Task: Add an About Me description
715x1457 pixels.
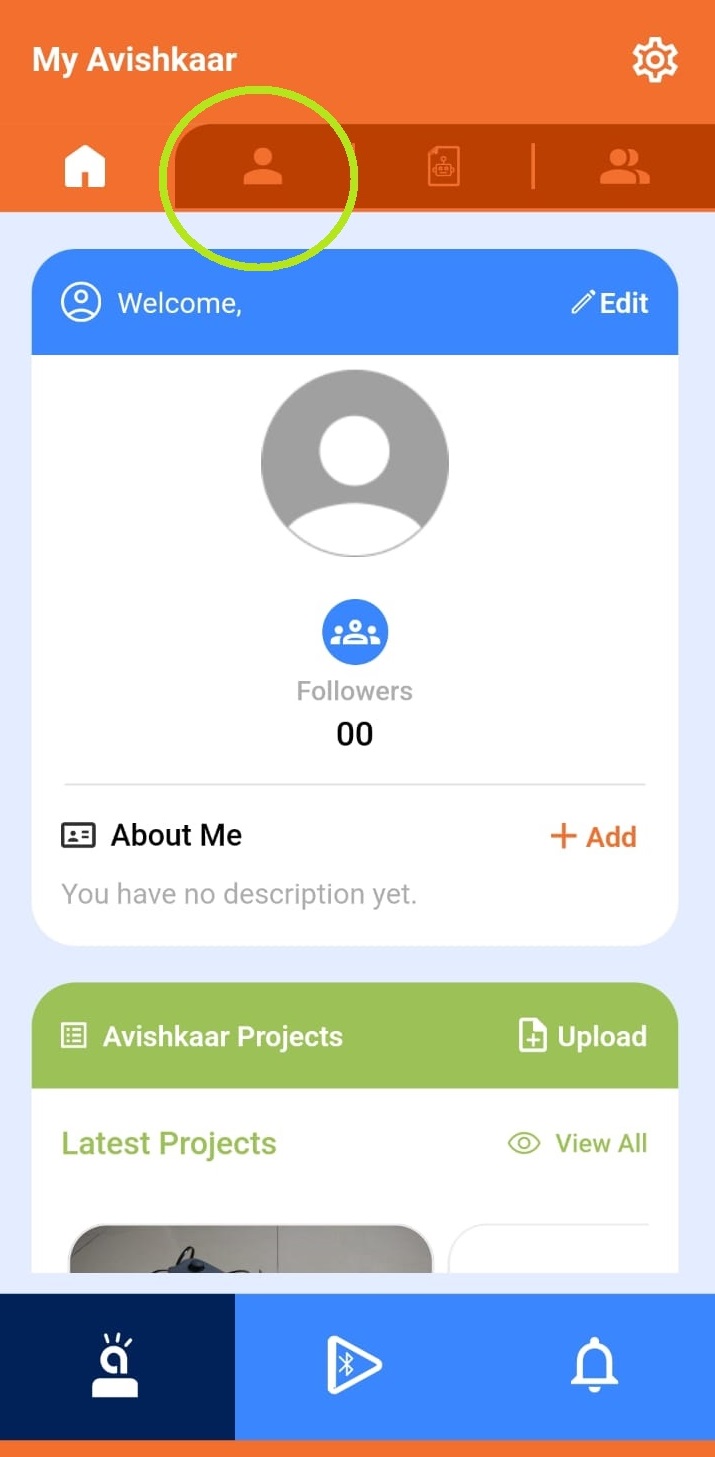Action: coord(593,836)
